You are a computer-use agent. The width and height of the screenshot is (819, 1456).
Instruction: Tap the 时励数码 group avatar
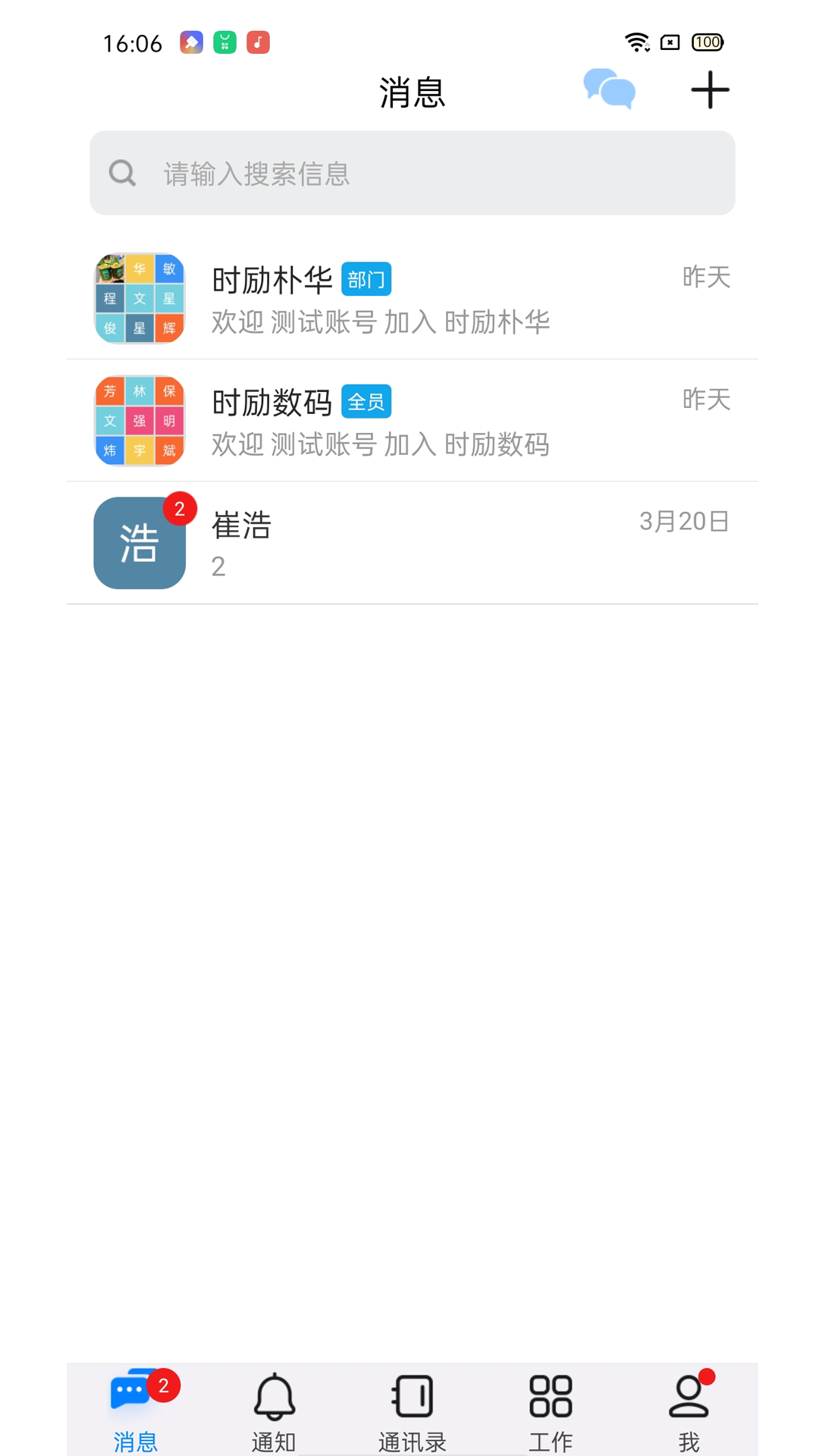[x=139, y=419]
